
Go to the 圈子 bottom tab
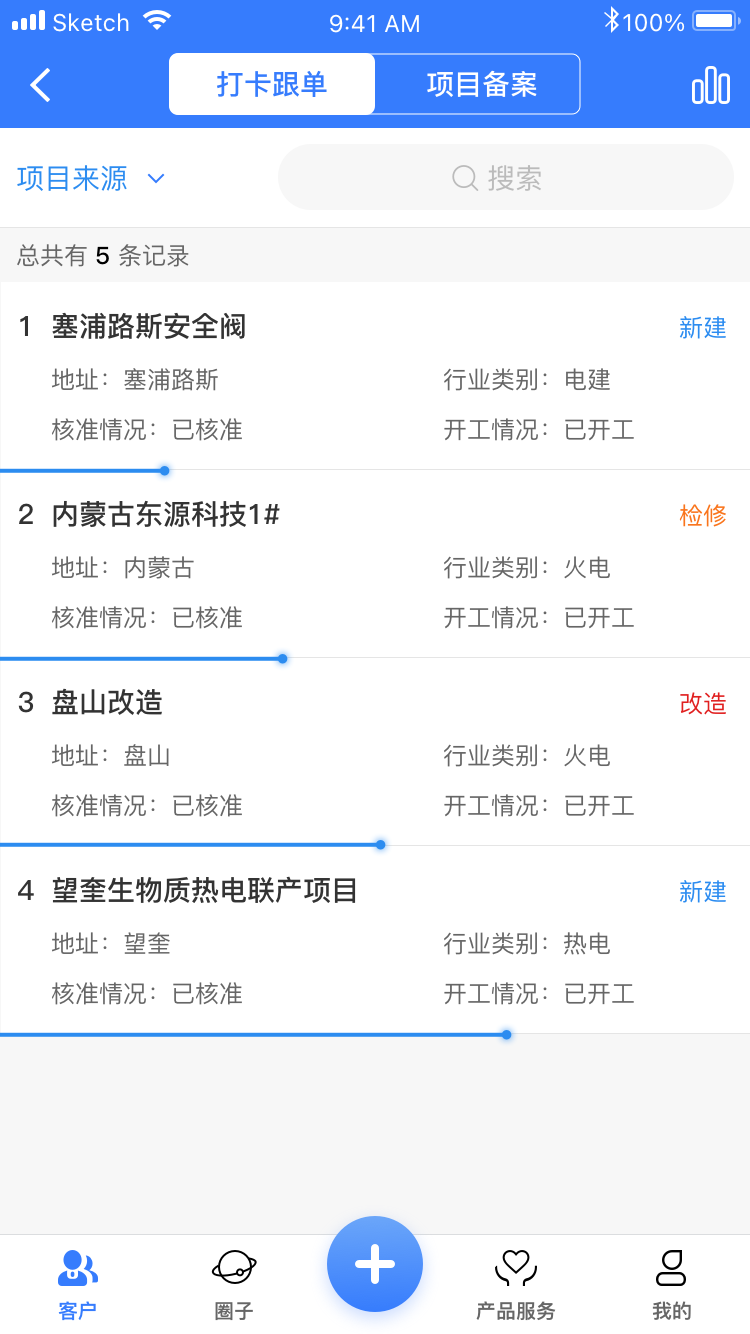click(x=234, y=1284)
